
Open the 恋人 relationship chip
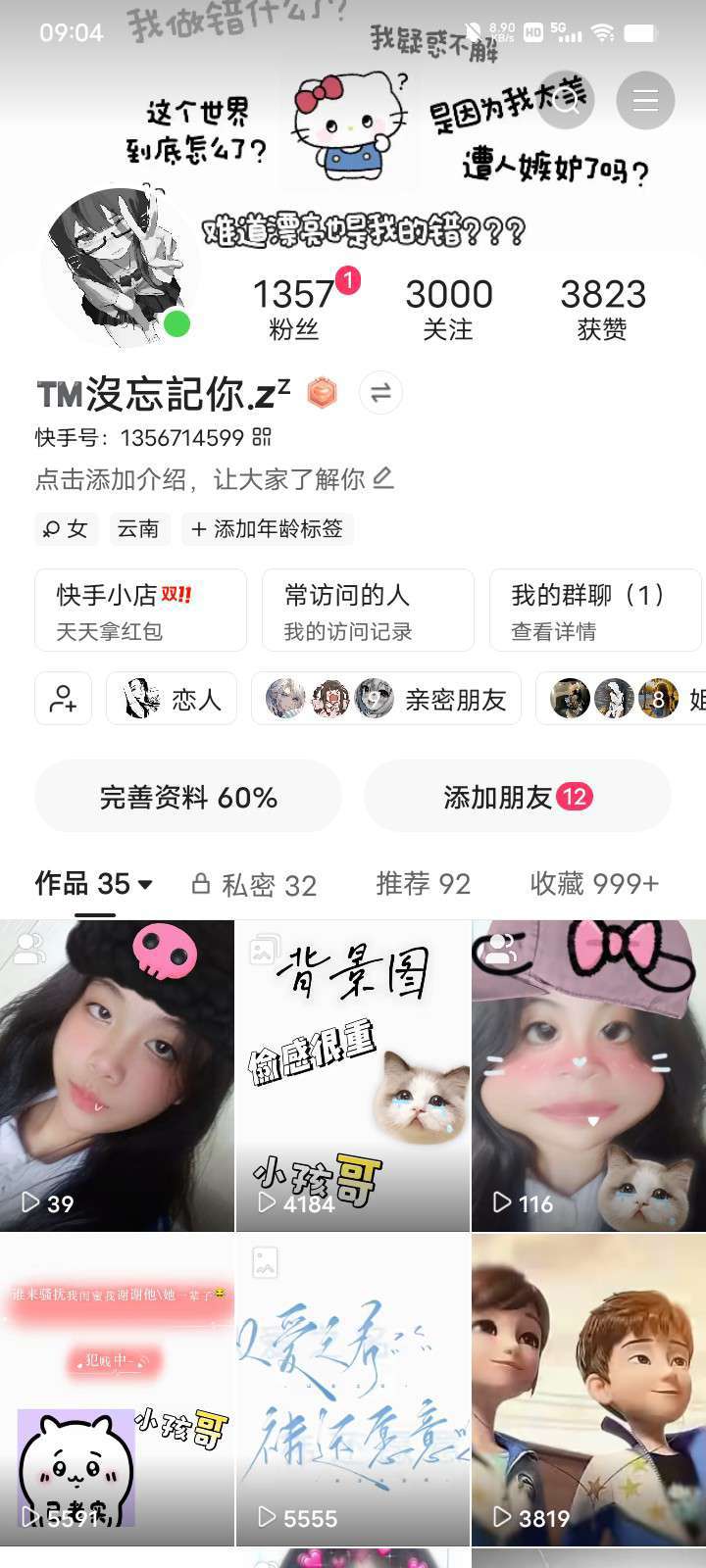point(172,699)
